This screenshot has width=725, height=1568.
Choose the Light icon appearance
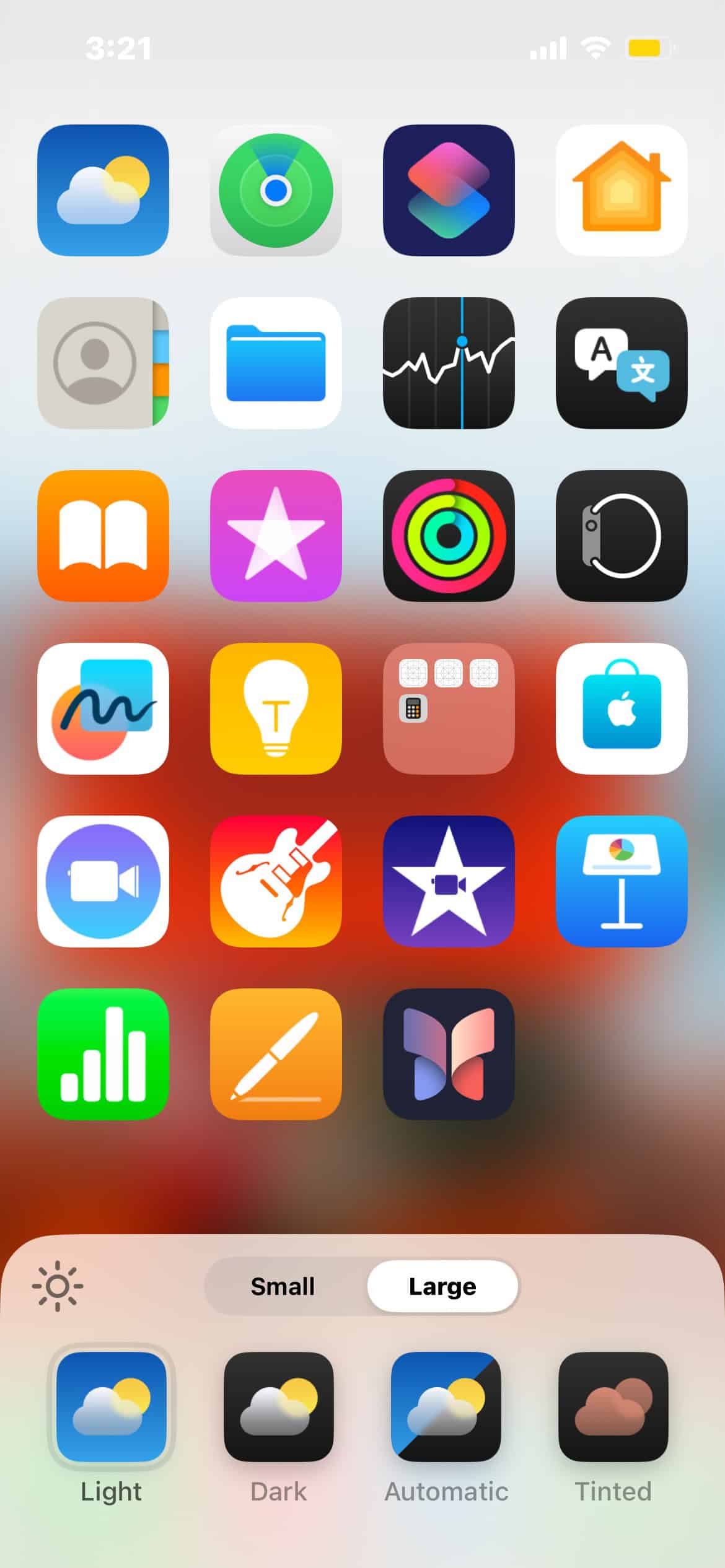pos(112,1407)
